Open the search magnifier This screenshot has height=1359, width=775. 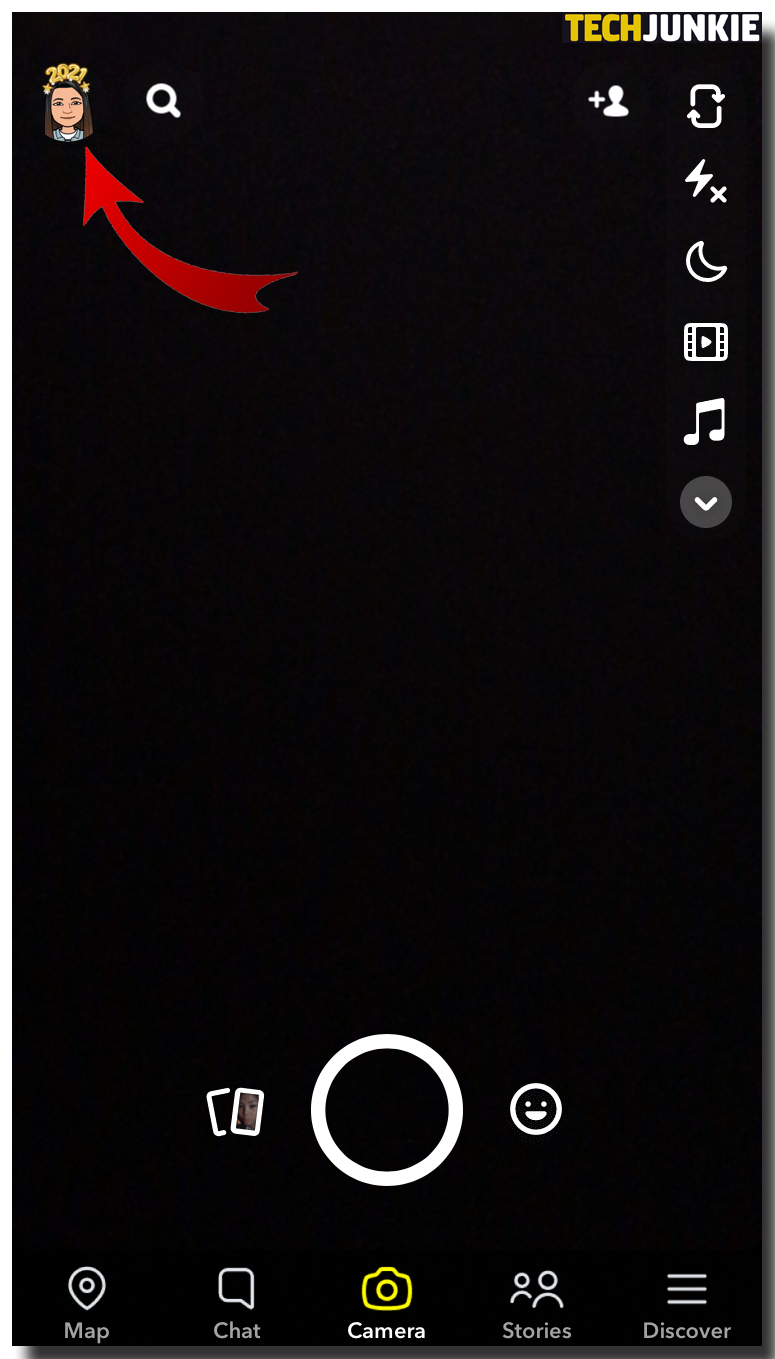162,101
